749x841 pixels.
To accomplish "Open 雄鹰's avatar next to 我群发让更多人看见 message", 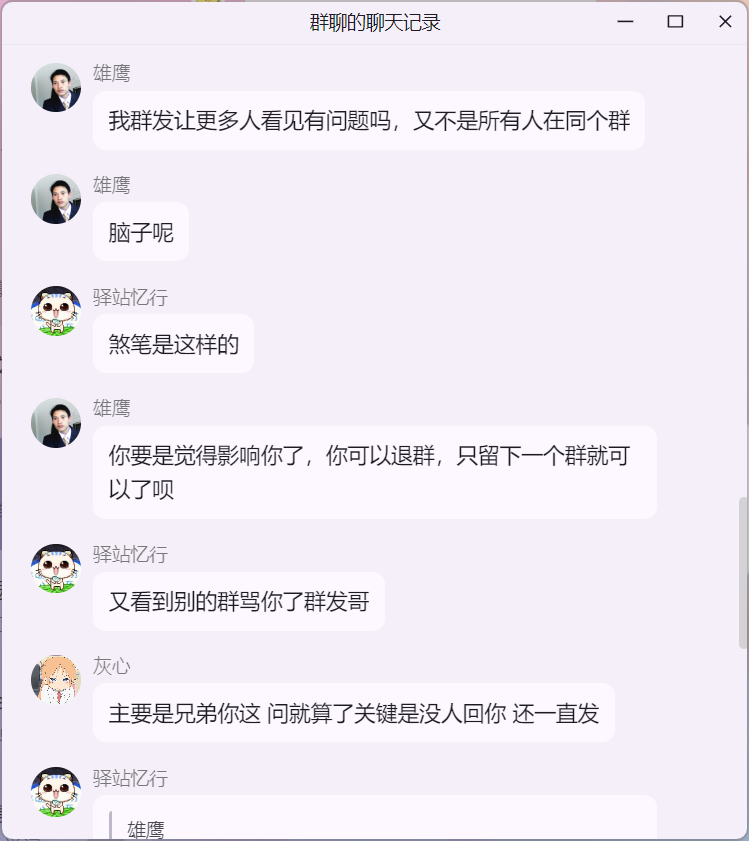I will pos(56,87).
